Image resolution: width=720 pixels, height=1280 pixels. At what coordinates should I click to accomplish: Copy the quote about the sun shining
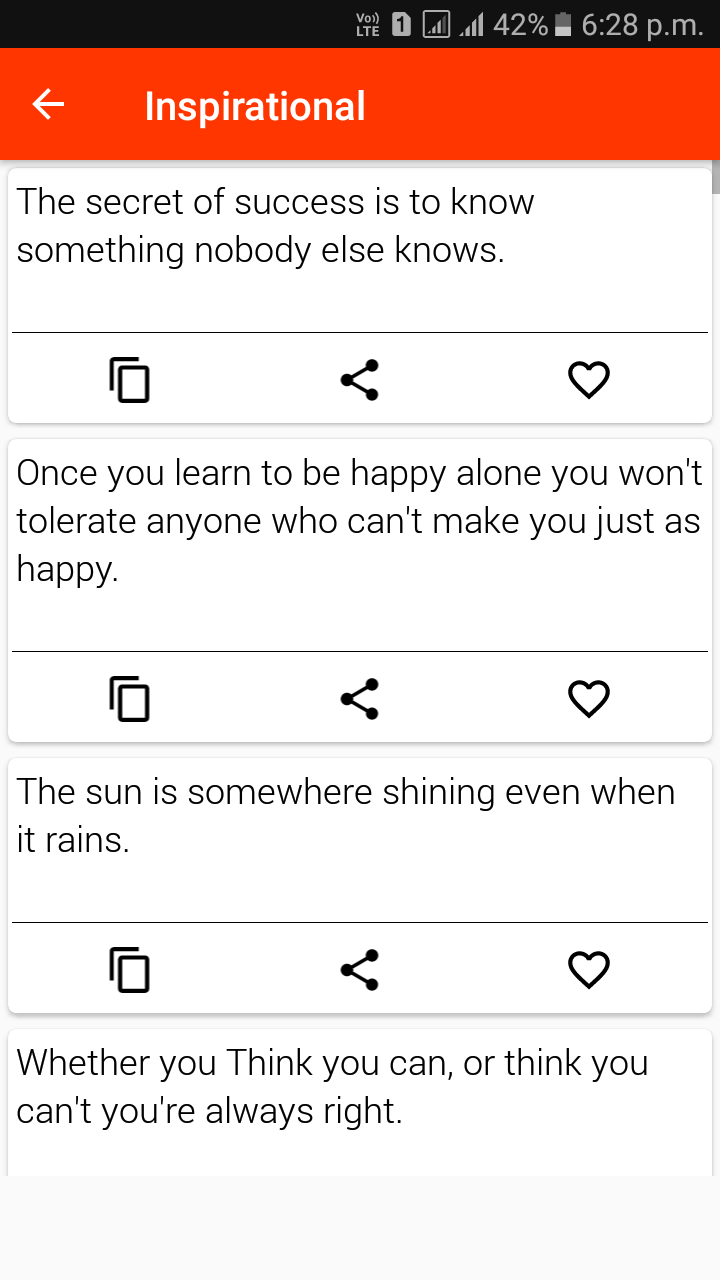click(130, 969)
